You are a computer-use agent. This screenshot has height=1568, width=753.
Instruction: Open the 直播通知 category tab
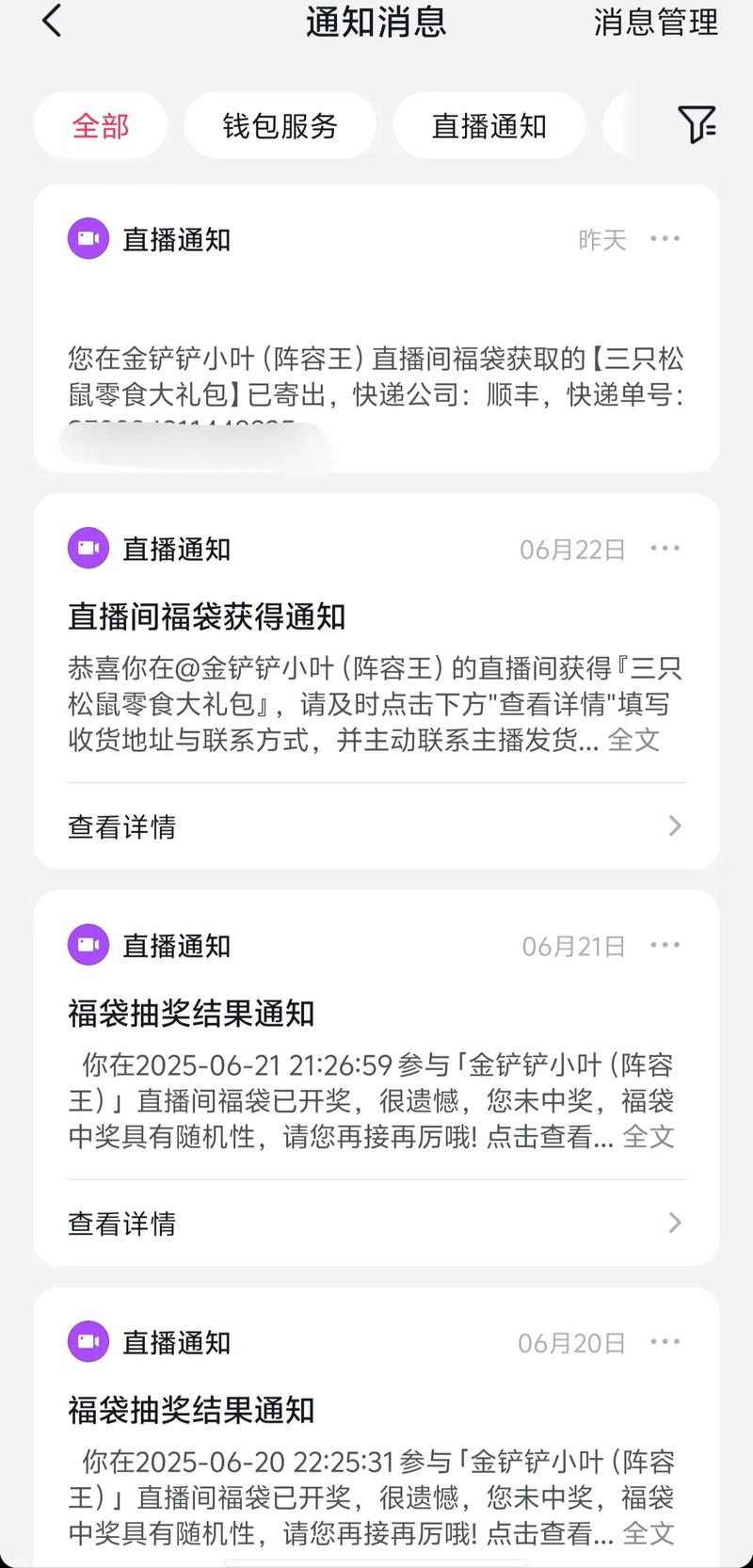click(489, 124)
